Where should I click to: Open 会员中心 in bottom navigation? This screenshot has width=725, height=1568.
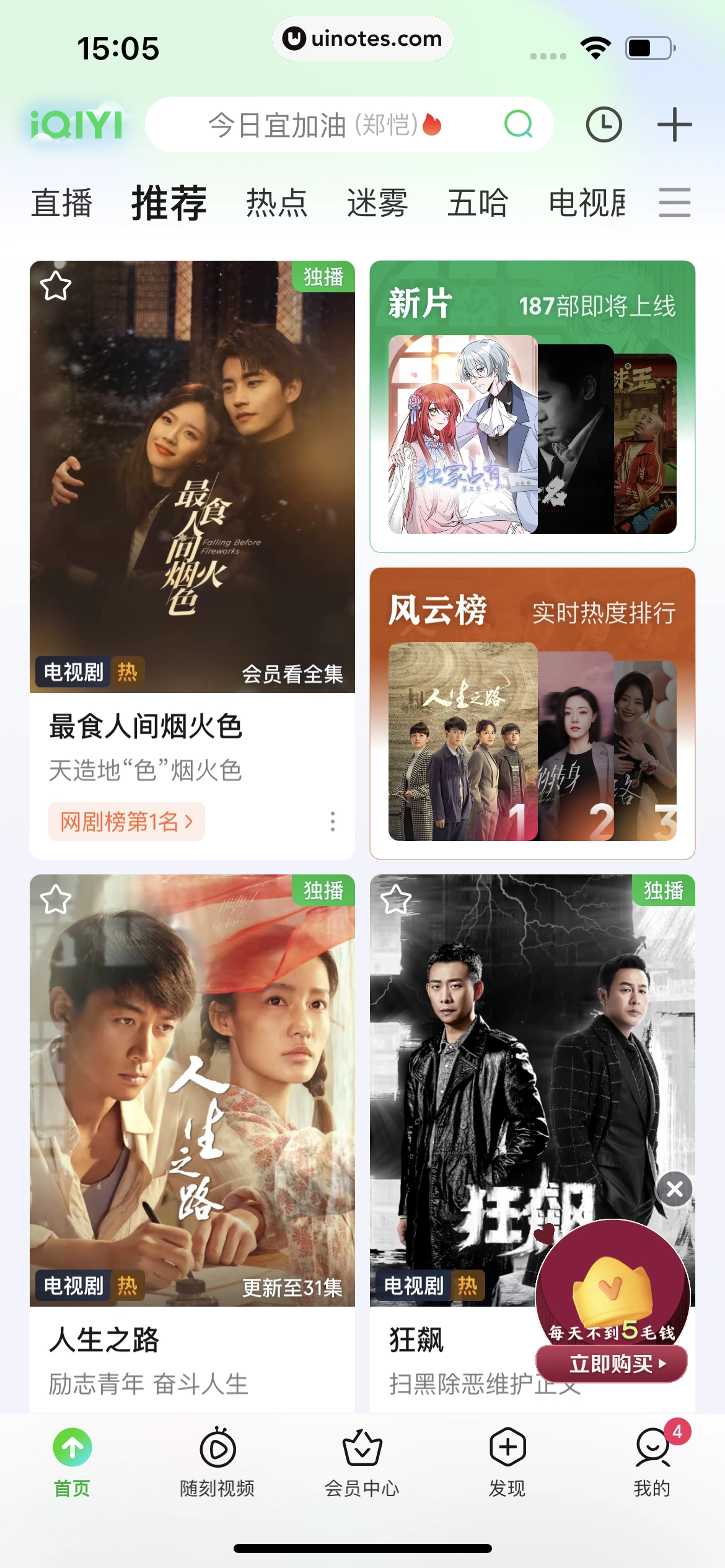(362, 1461)
